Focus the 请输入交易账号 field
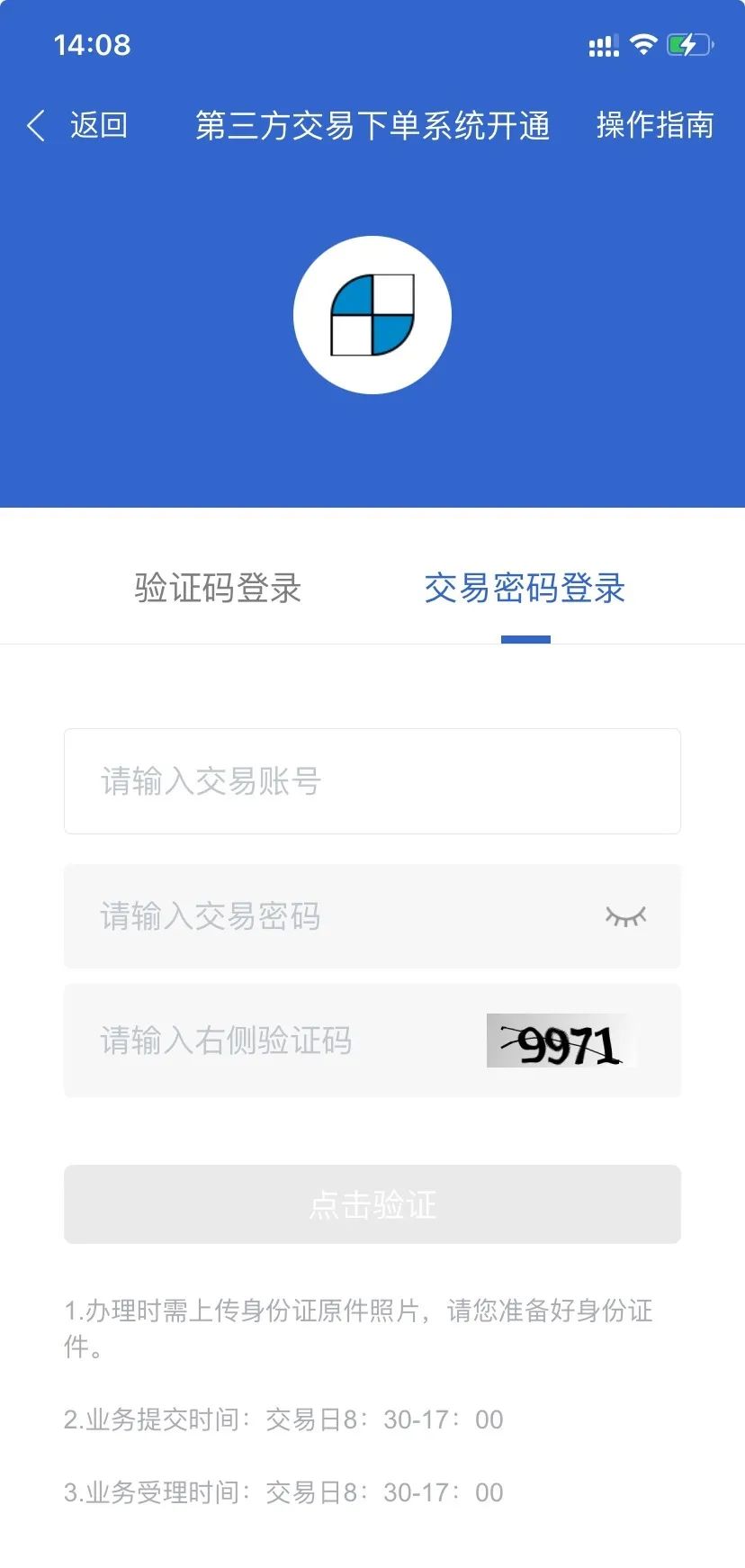This screenshot has height=1568, width=745. point(372,781)
